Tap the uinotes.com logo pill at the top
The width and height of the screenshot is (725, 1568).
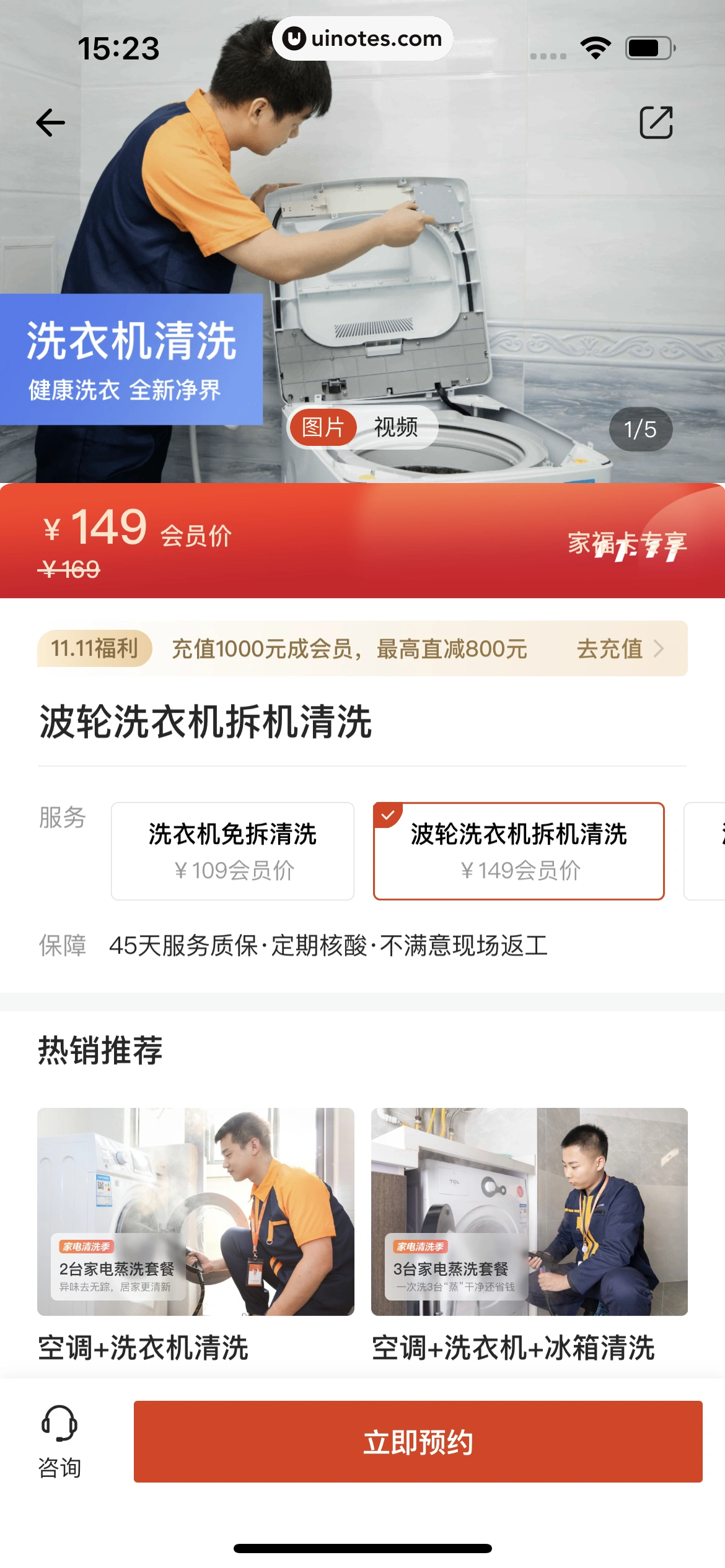(x=361, y=38)
